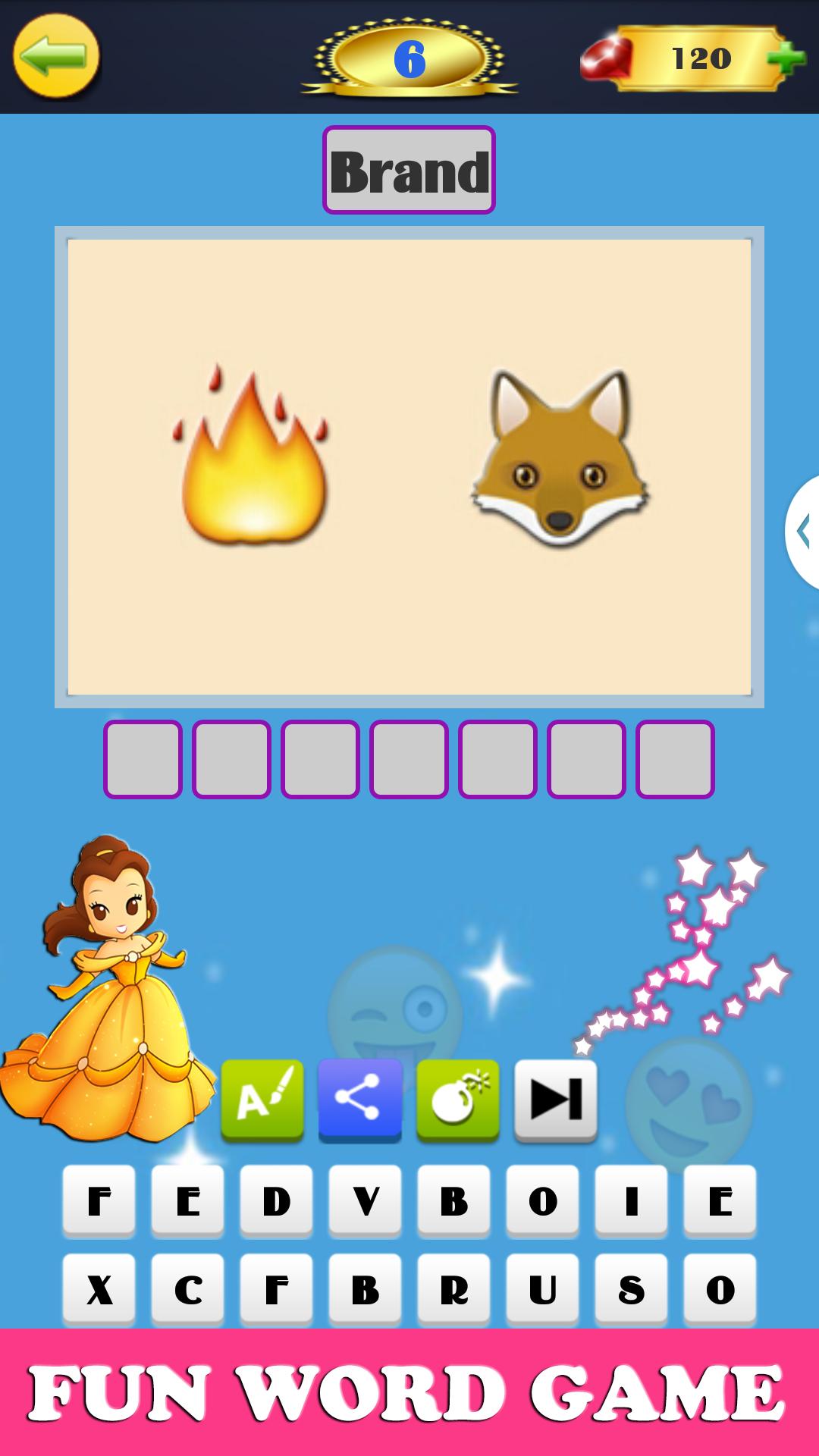Tap the letter U tile
The width and height of the screenshot is (819, 1456).
click(x=542, y=1289)
